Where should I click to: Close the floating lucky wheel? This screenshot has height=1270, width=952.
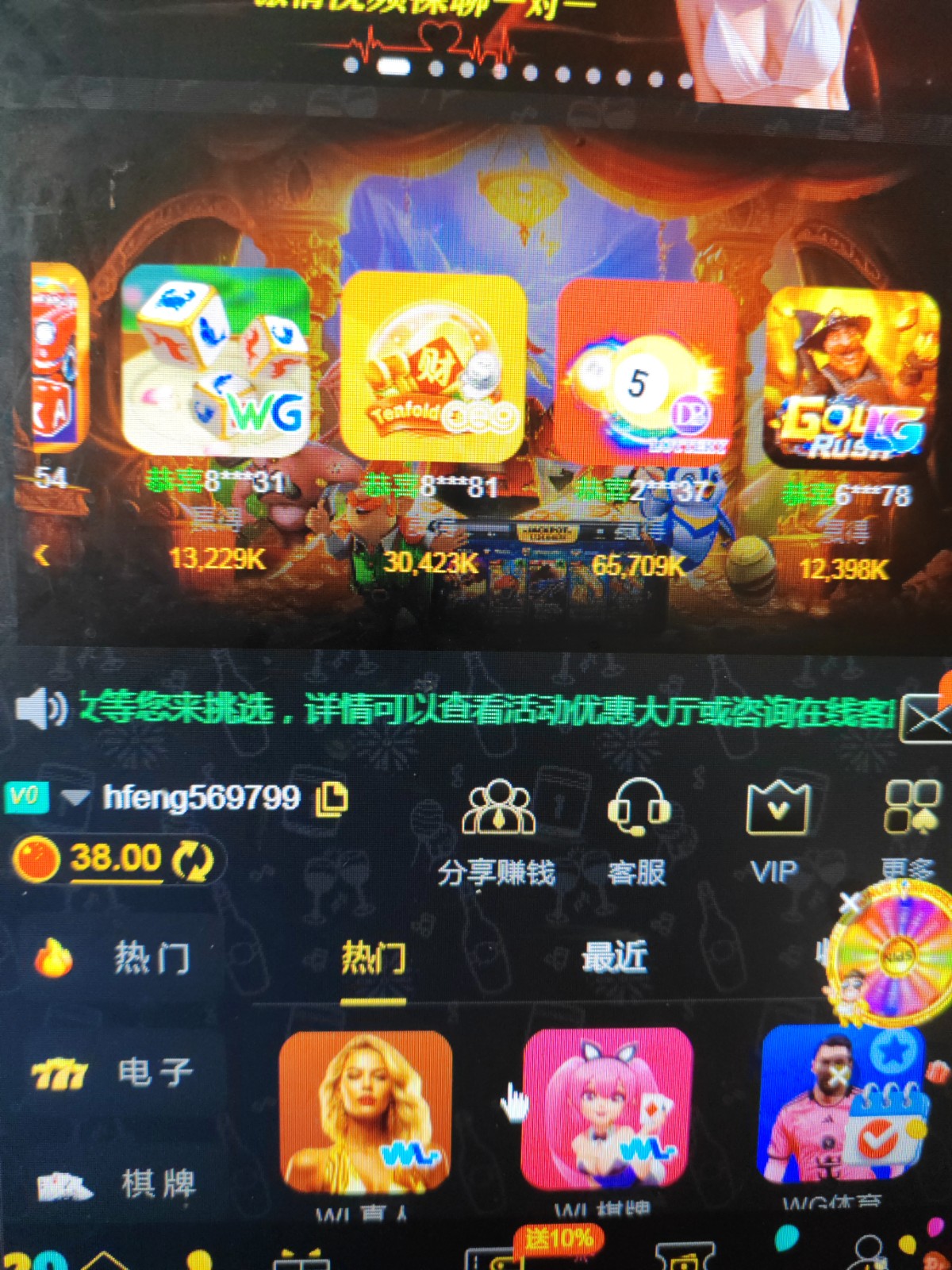(x=850, y=902)
